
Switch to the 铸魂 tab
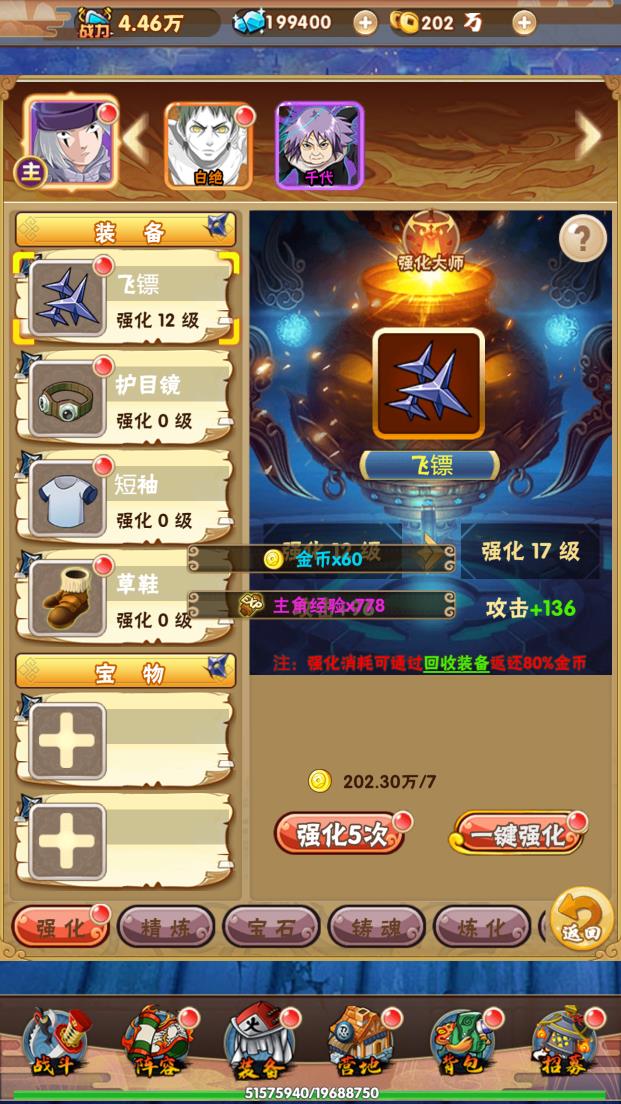click(376, 927)
